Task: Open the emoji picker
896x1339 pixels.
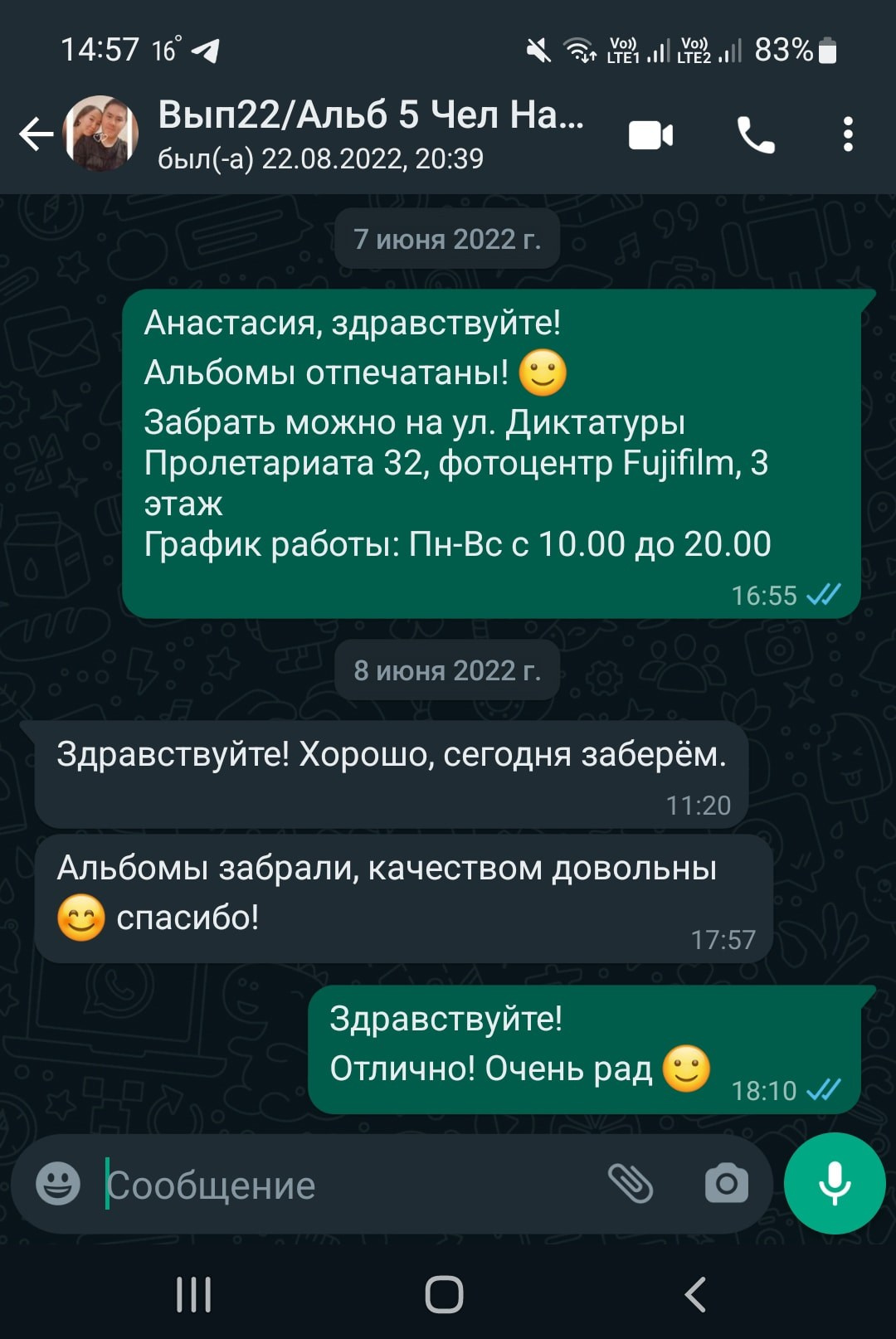Action: coord(58,1184)
